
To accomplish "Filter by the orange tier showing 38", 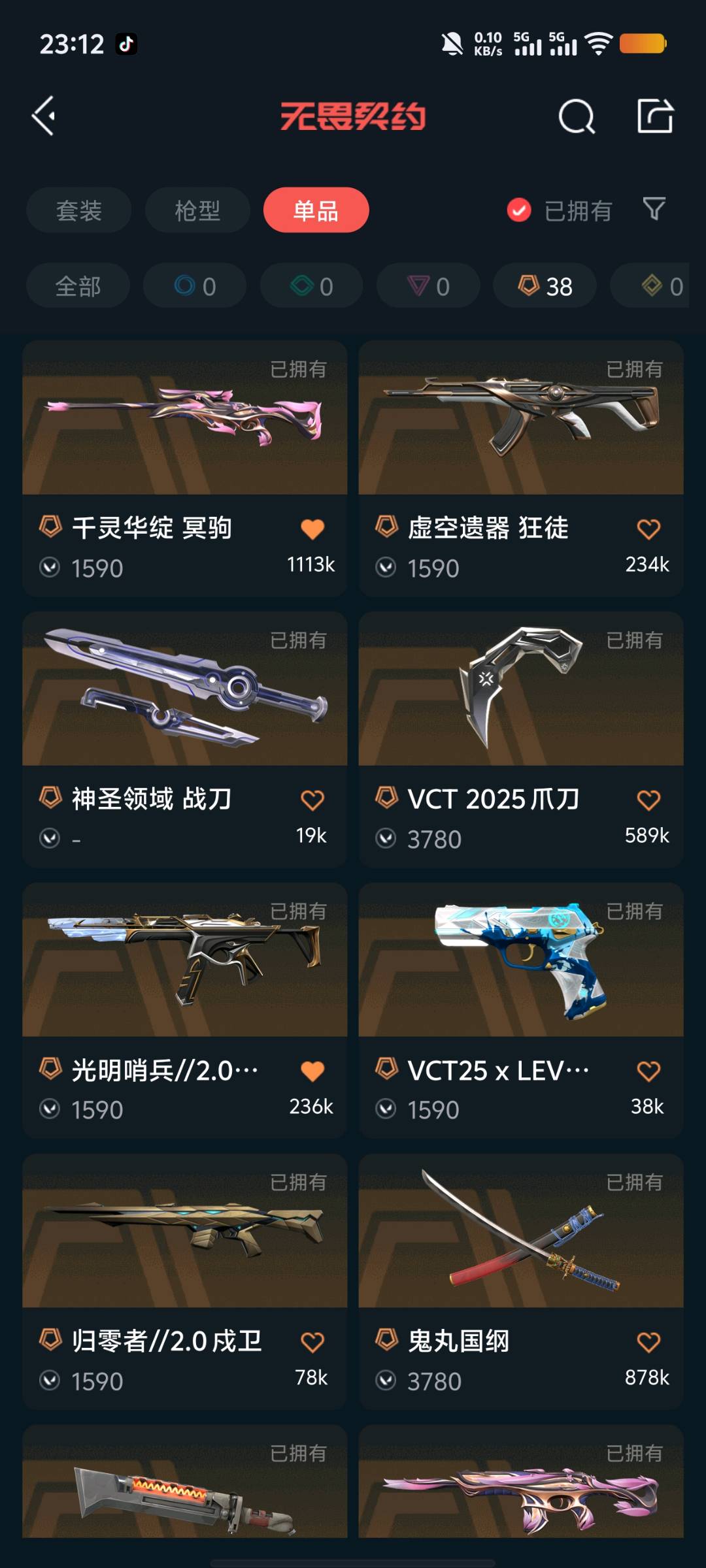I will (x=545, y=286).
